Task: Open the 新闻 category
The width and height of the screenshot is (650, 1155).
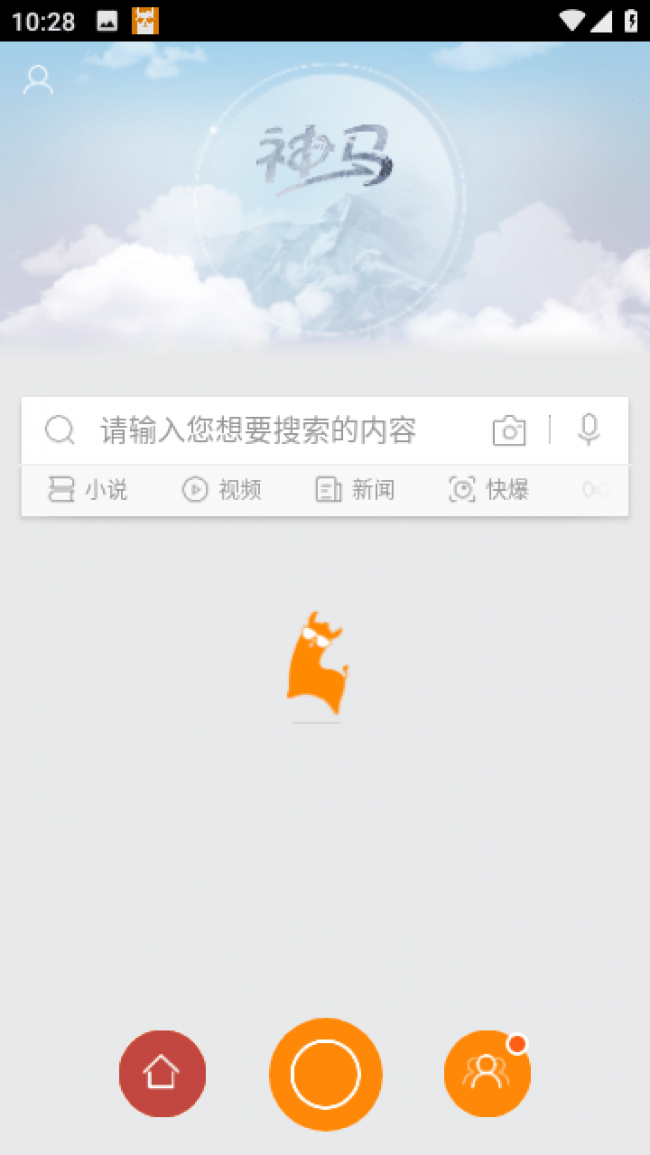Action: pyautogui.click(x=355, y=490)
